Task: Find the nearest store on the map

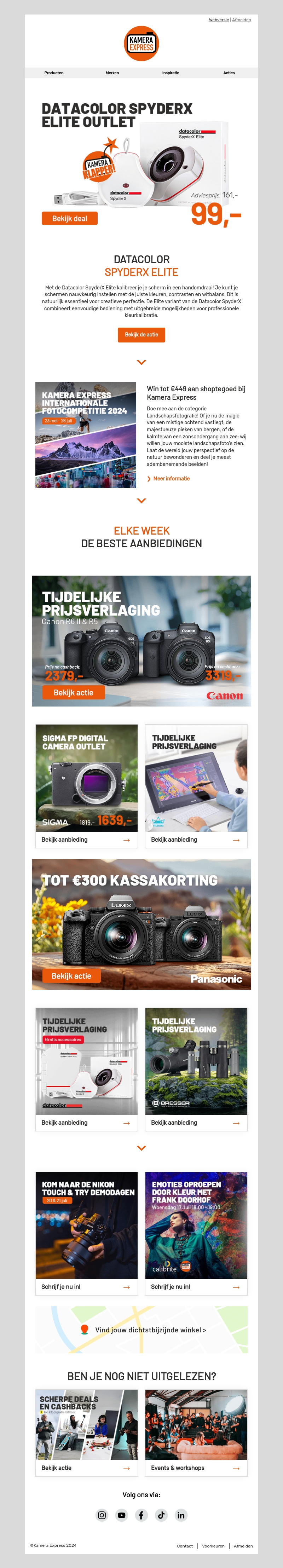Action: [x=150, y=1330]
